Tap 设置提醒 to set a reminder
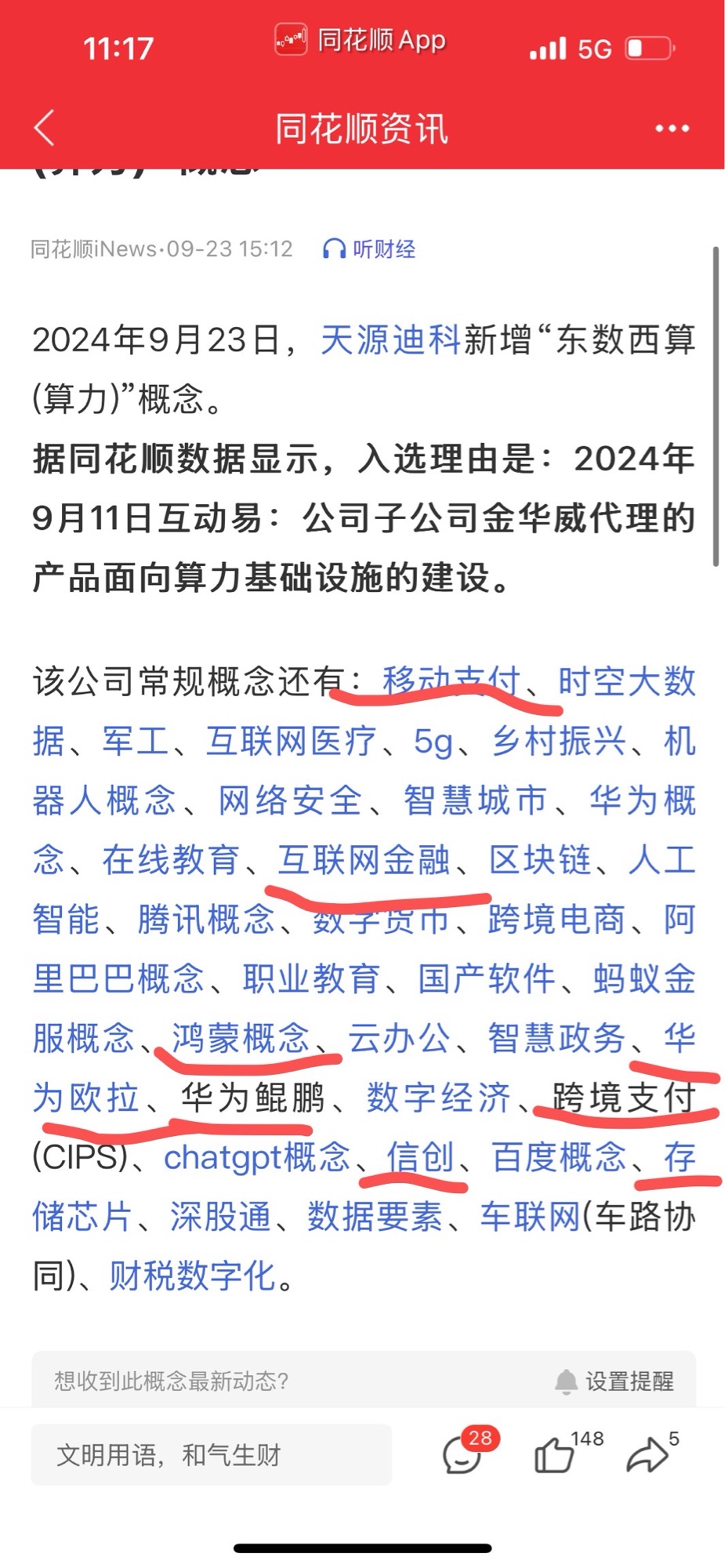This screenshot has height=1568, width=725. point(615,1381)
